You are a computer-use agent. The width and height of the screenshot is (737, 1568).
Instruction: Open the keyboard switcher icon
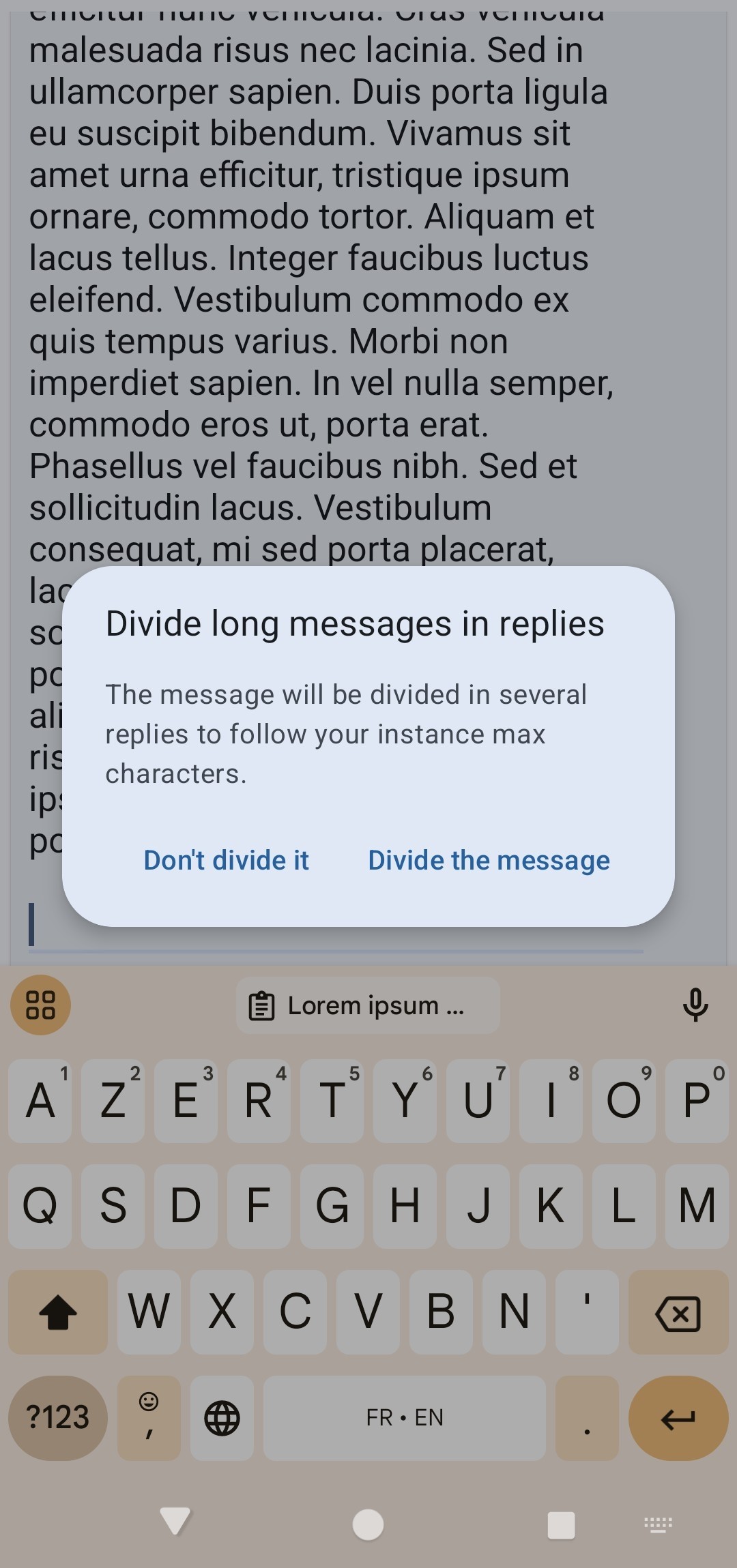(x=658, y=1524)
